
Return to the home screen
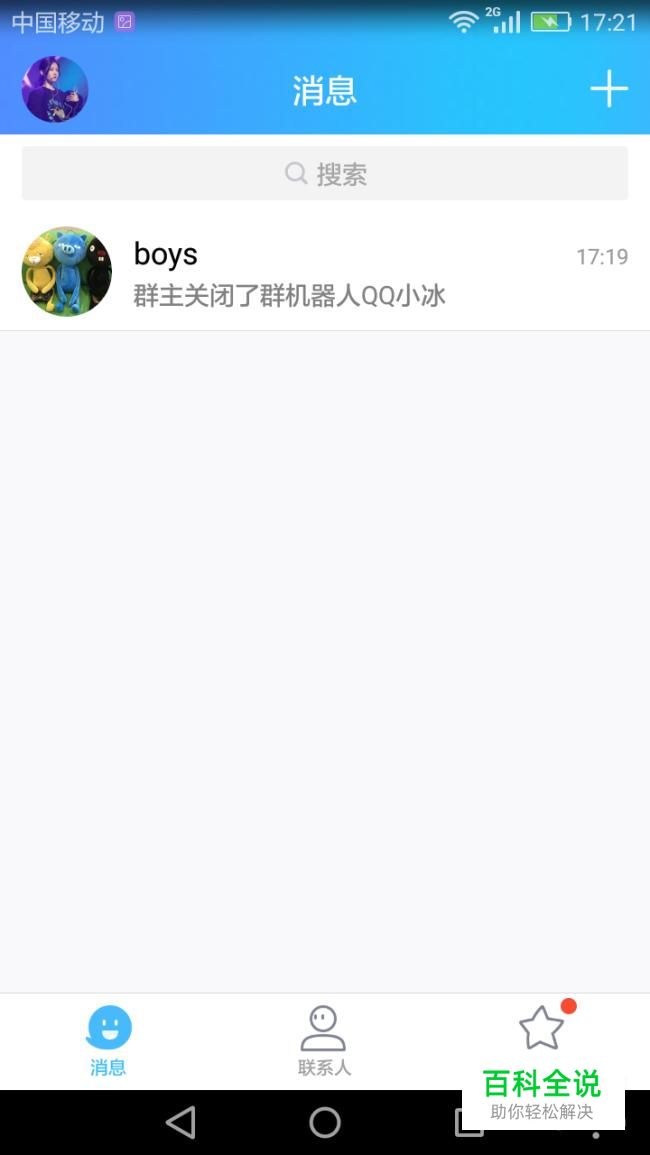[x=325, y=1123]
